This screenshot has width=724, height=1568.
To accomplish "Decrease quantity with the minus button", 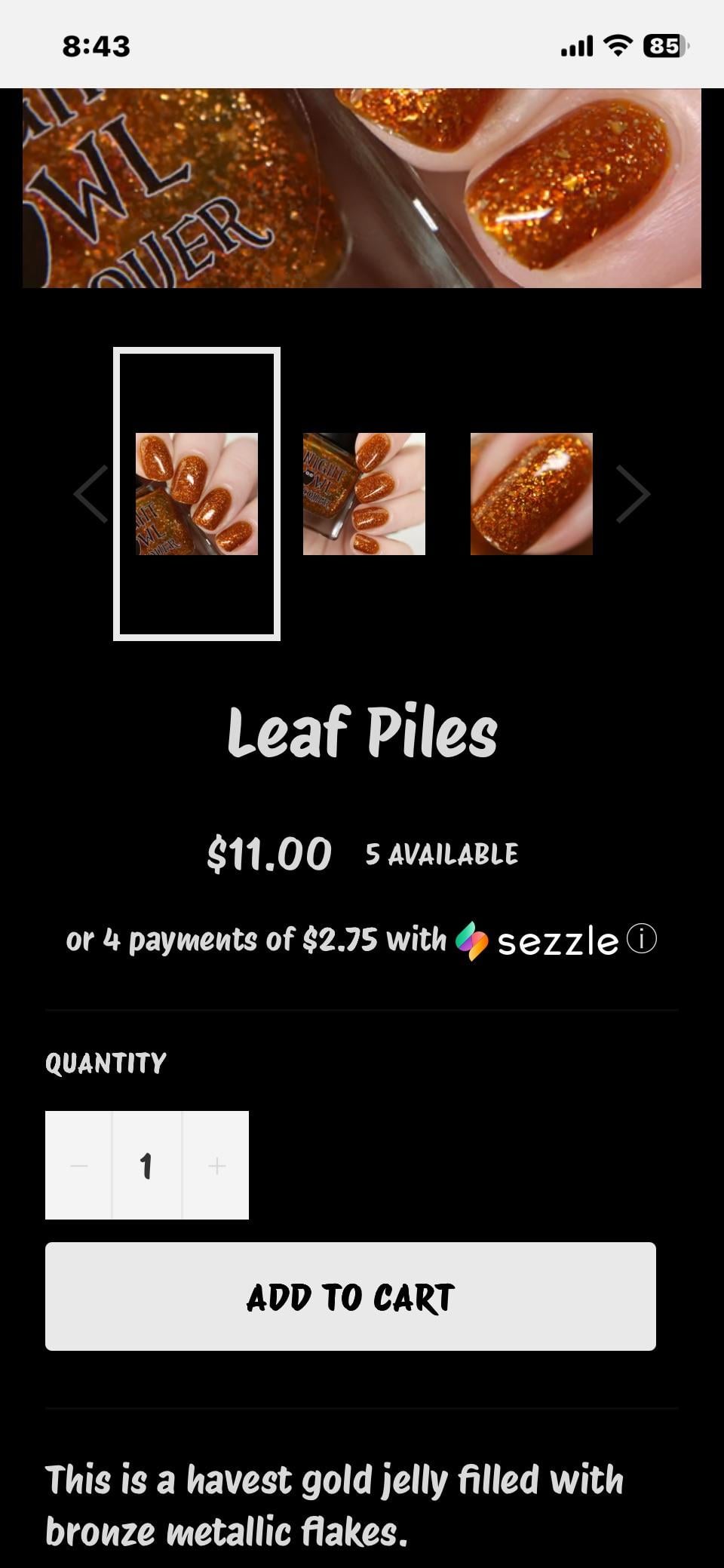I will 79,1165.
